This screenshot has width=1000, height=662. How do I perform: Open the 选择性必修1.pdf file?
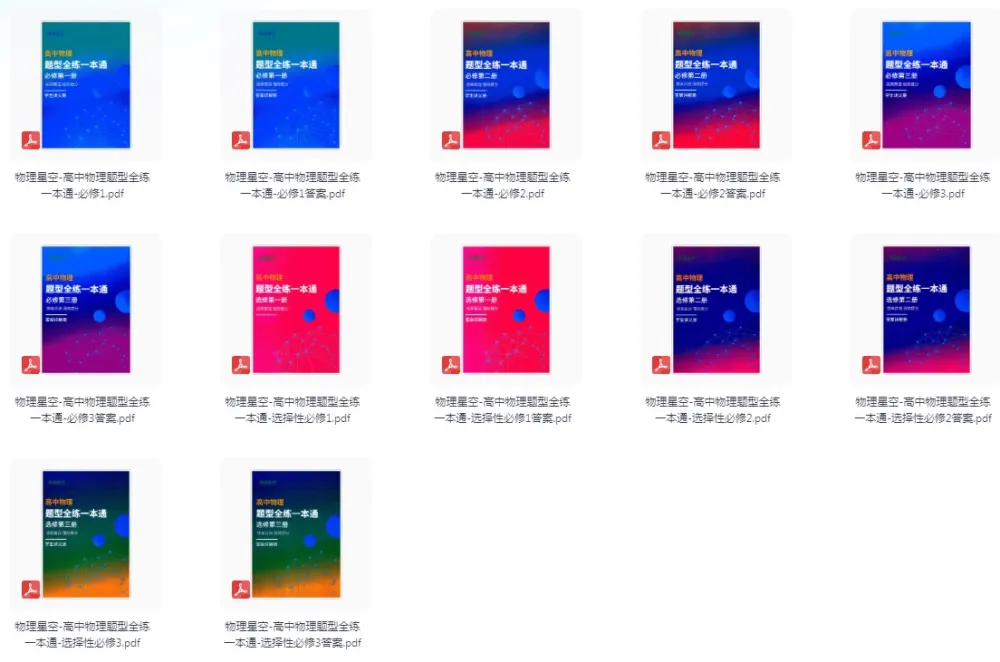click(x=296, y=309)
